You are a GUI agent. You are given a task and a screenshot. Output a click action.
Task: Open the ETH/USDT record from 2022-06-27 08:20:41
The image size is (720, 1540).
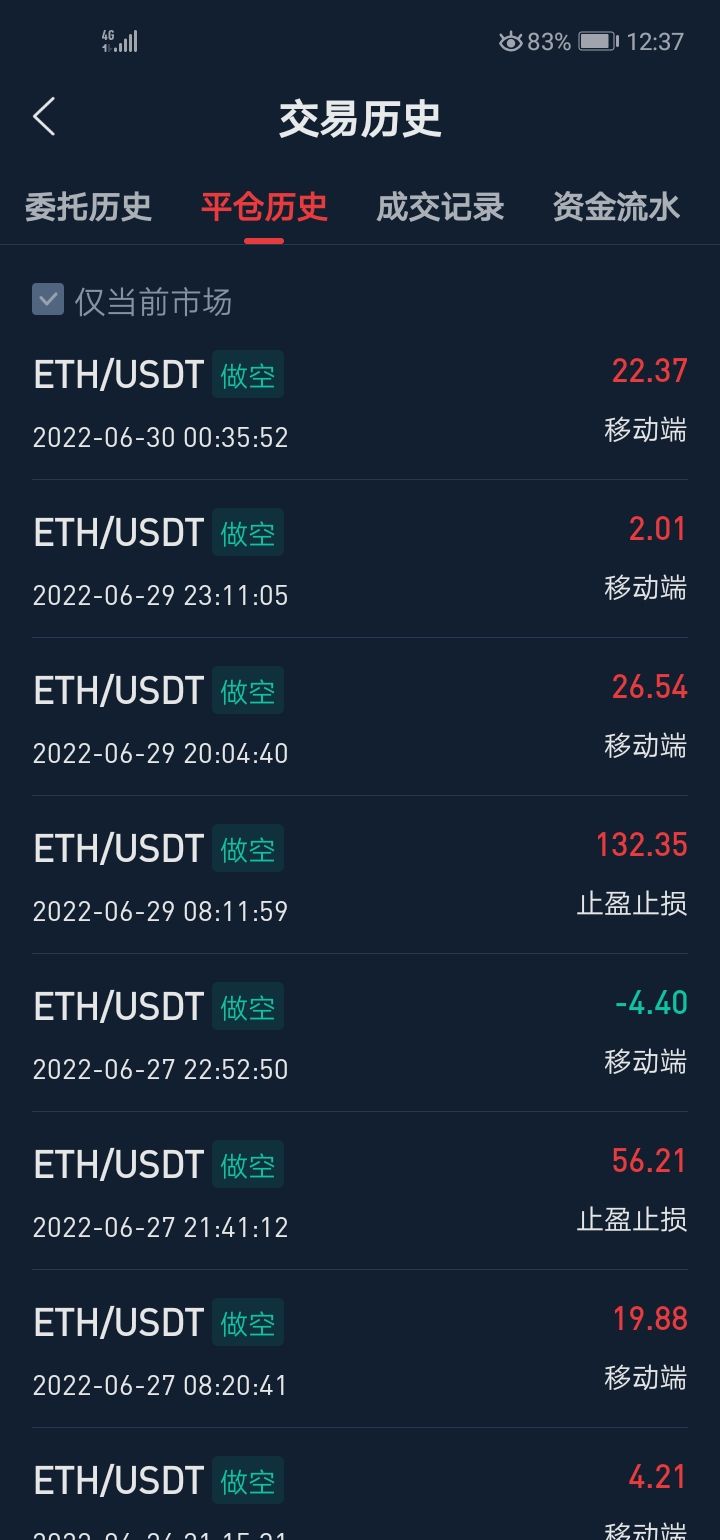click(x=360, y=1350)
